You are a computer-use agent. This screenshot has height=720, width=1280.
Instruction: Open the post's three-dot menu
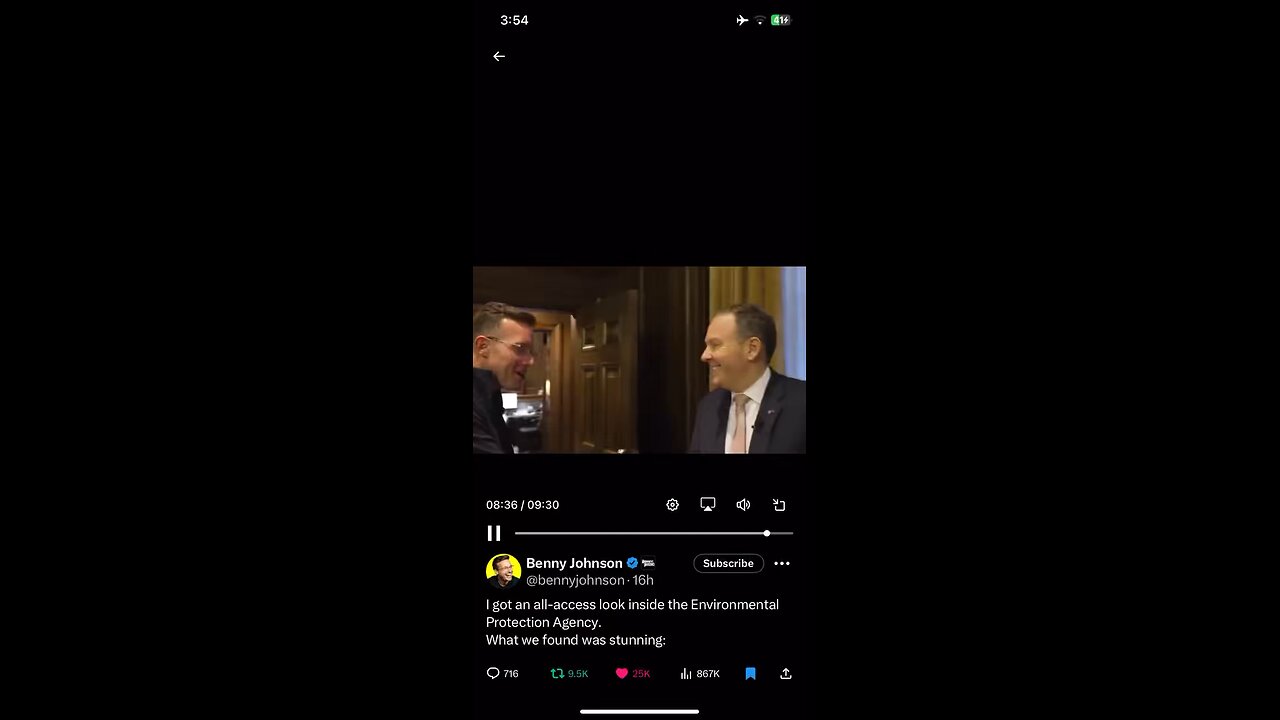pyautogui.click(x=782, y=564)
